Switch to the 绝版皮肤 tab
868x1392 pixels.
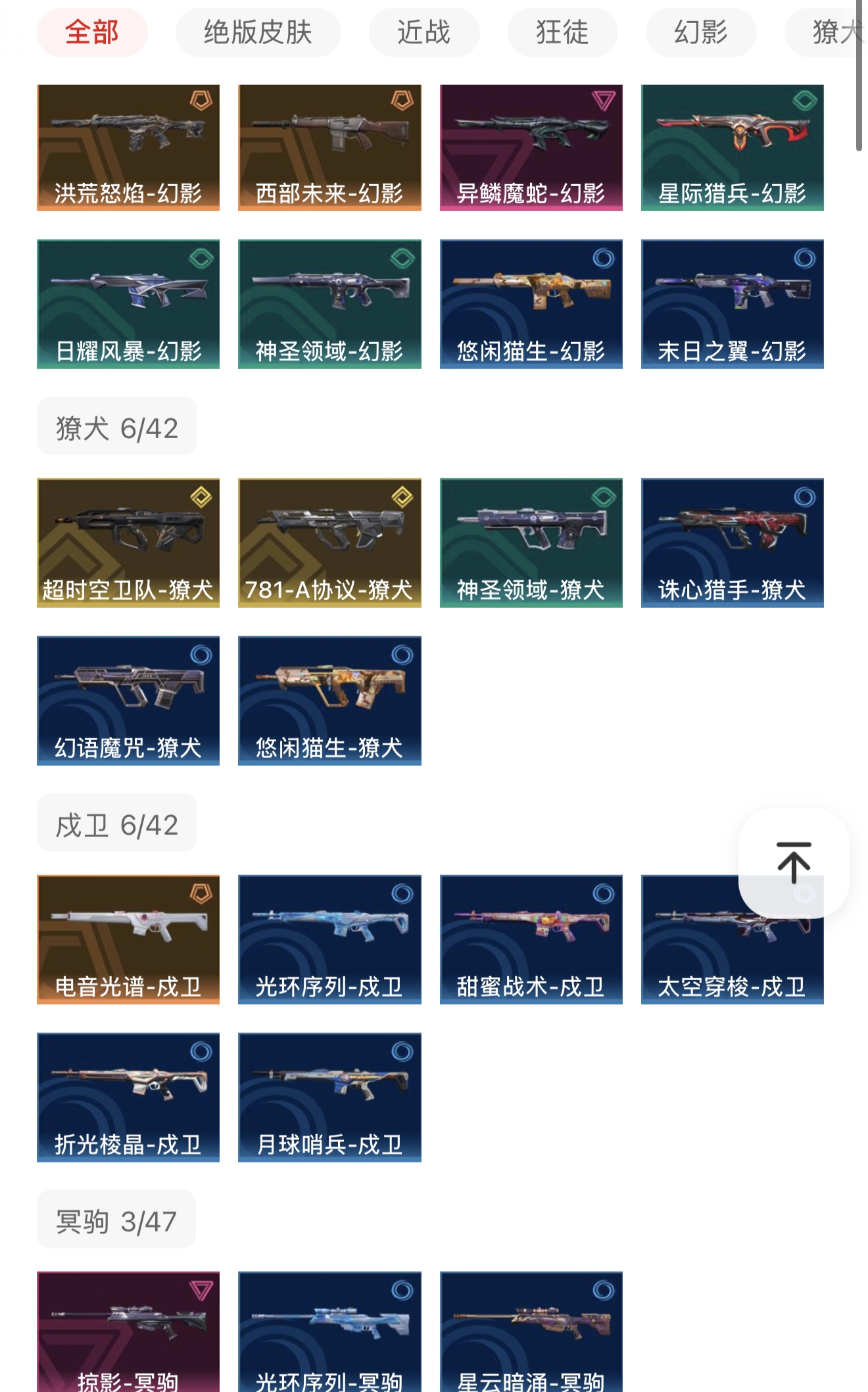[x=258, y=32]
